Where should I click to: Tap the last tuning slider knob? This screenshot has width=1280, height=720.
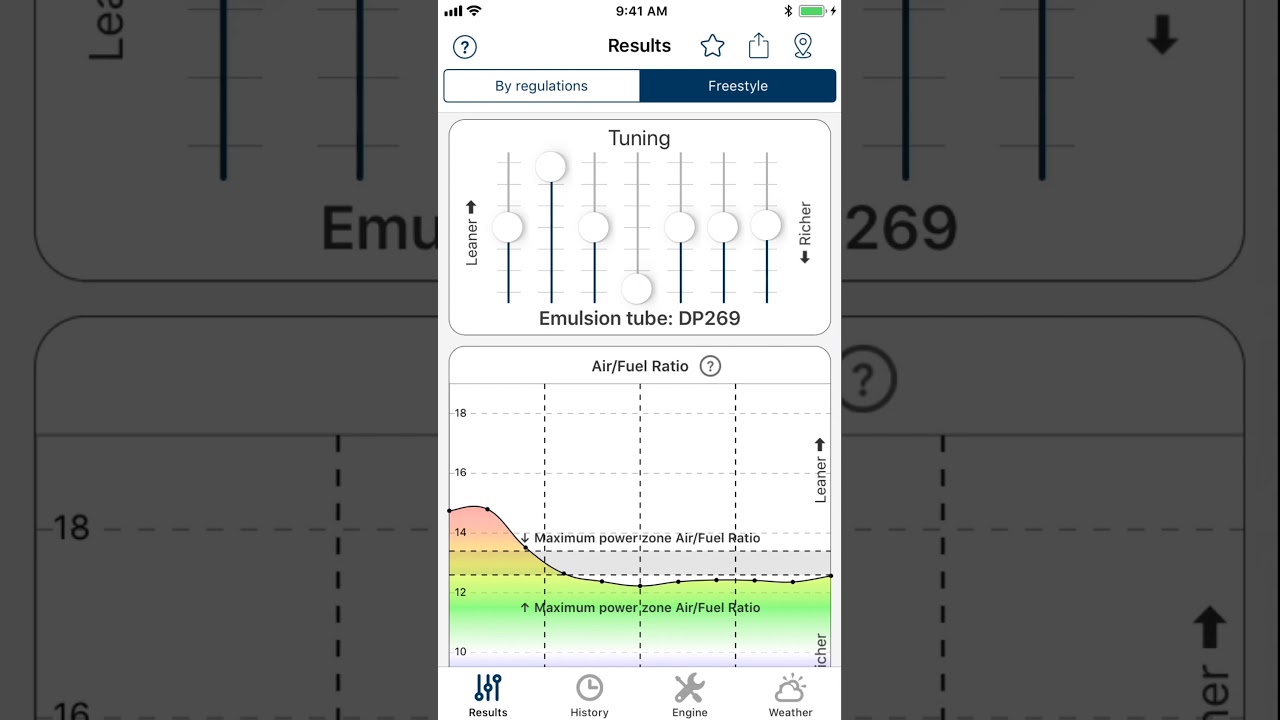tap(766, 226)
